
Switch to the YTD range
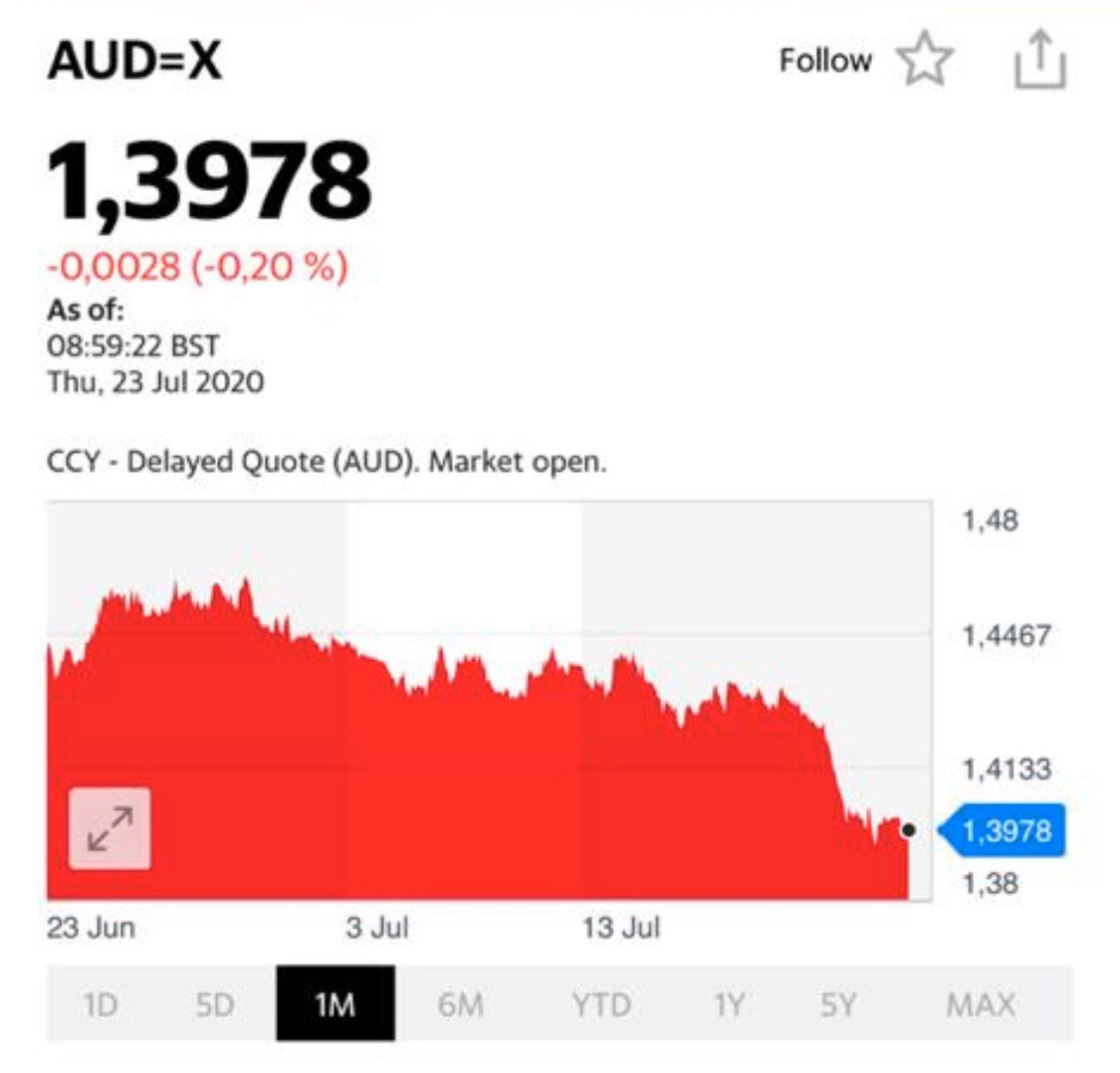click(601, 1004)
